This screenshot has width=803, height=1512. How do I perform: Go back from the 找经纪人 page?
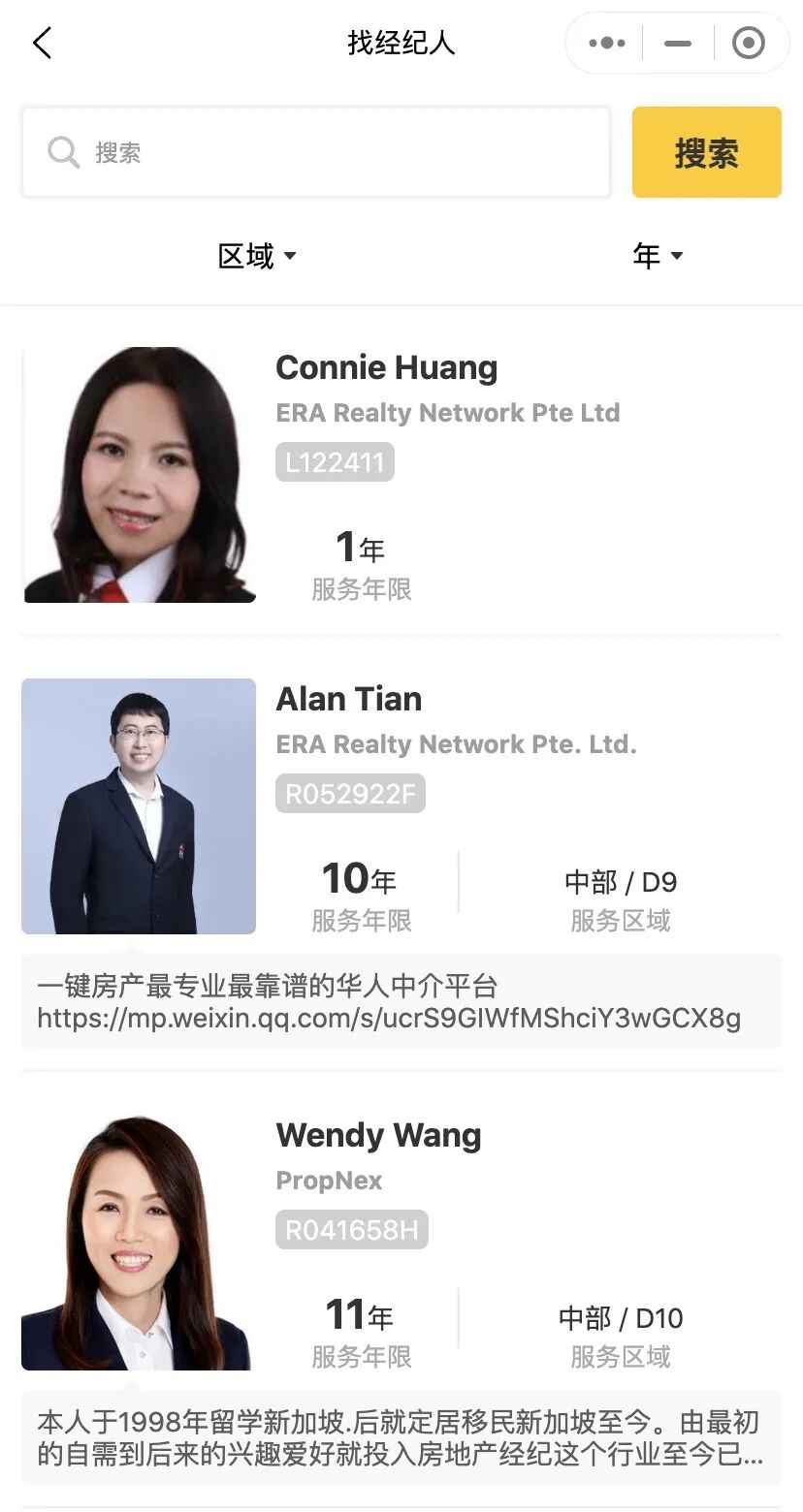pyautogui.click(x=42, y=44)
